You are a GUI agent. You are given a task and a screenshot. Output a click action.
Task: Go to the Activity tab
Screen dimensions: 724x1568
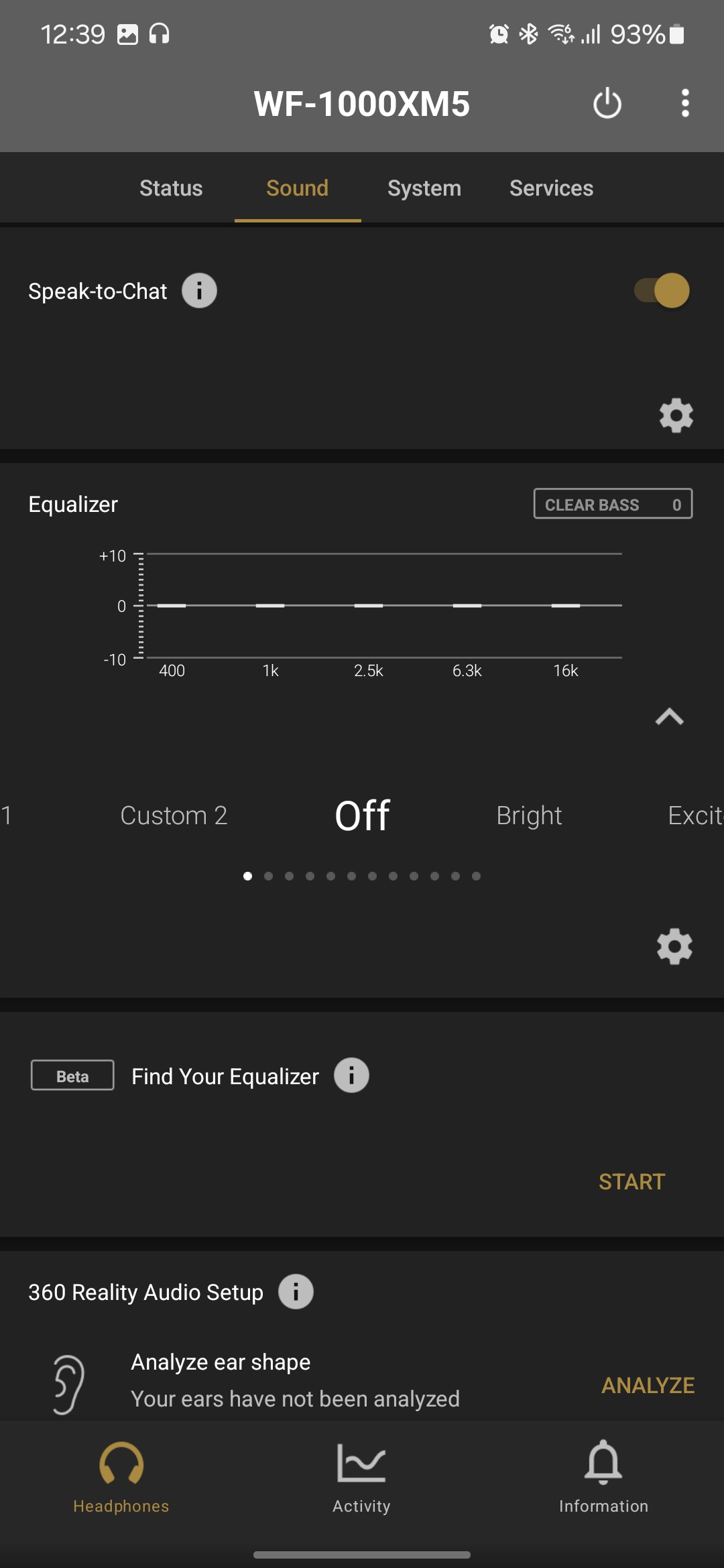click(361, 1478)
